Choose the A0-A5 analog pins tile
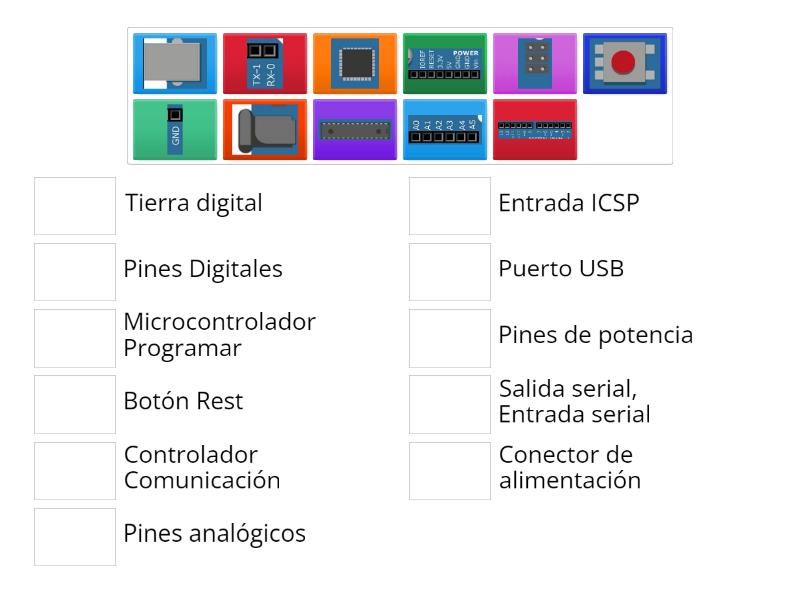Image resolution: width=800 pixels, height=600 pixels. coord(444,129)
